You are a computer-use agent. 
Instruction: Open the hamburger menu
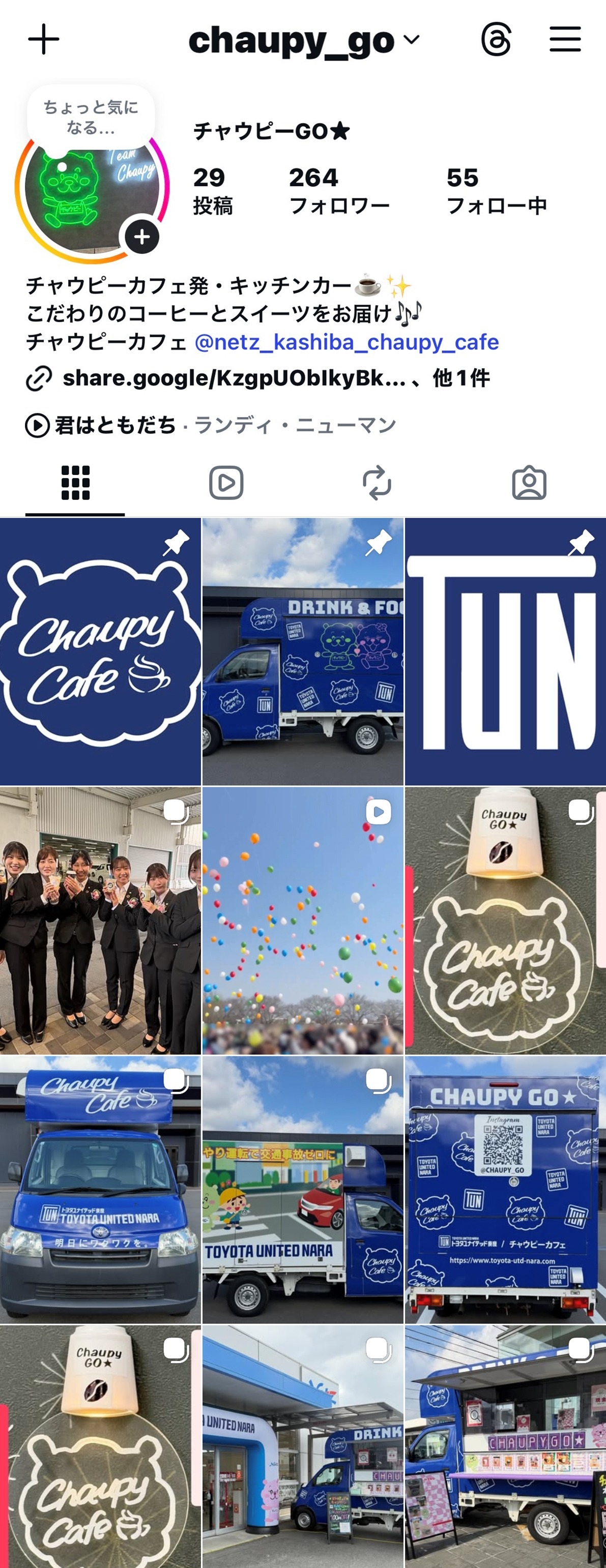coord(565,40)
